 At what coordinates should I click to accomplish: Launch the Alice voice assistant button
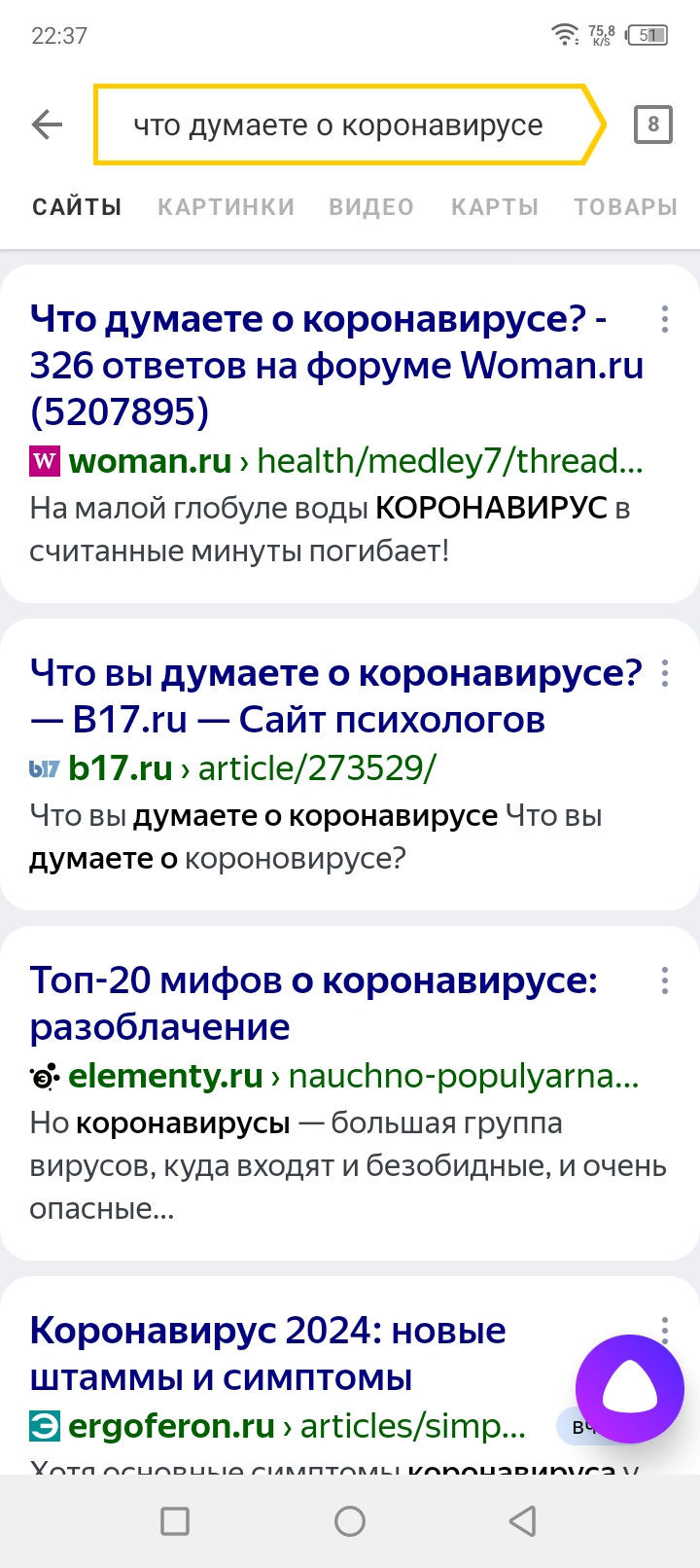(x=630, y=1389)
